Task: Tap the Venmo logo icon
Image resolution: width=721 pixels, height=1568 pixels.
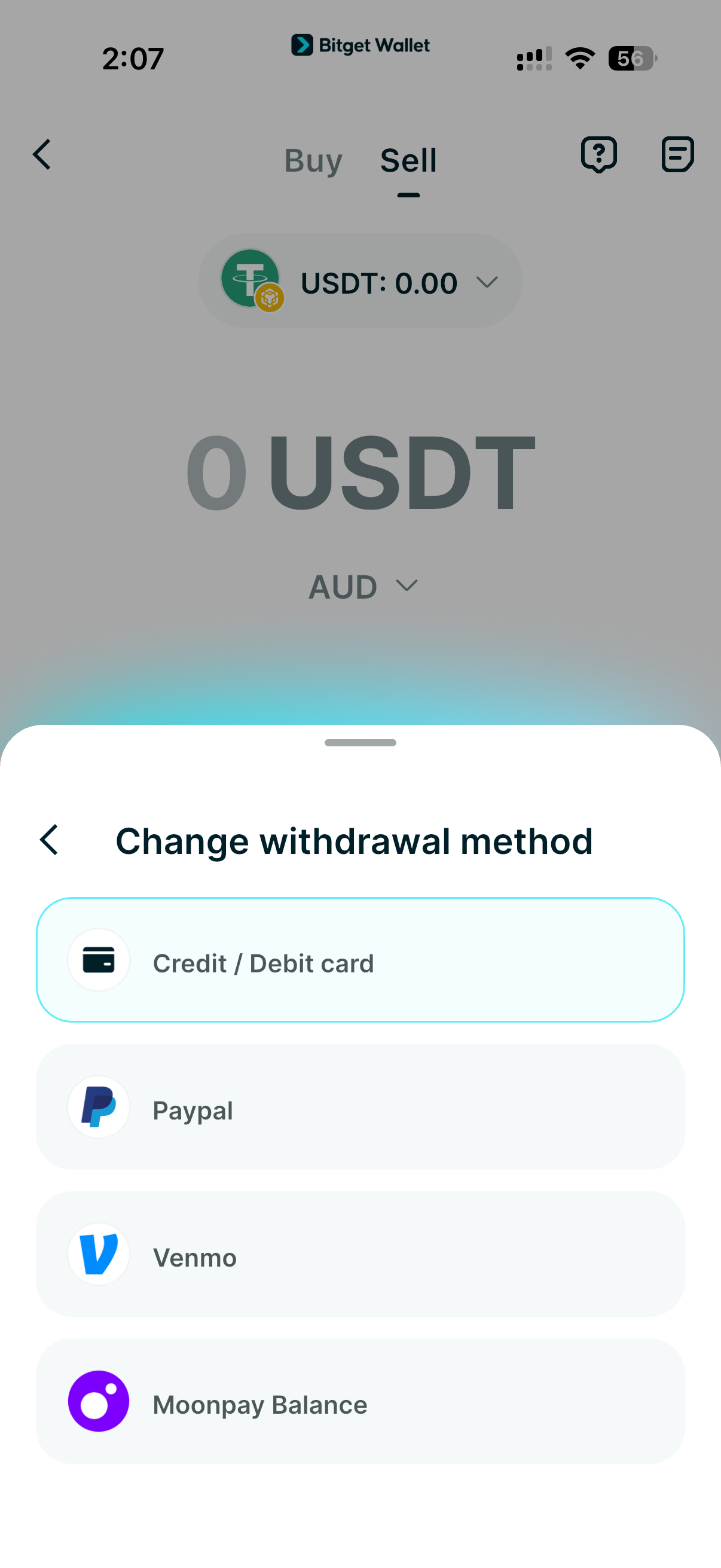Action: (99, 1255)
